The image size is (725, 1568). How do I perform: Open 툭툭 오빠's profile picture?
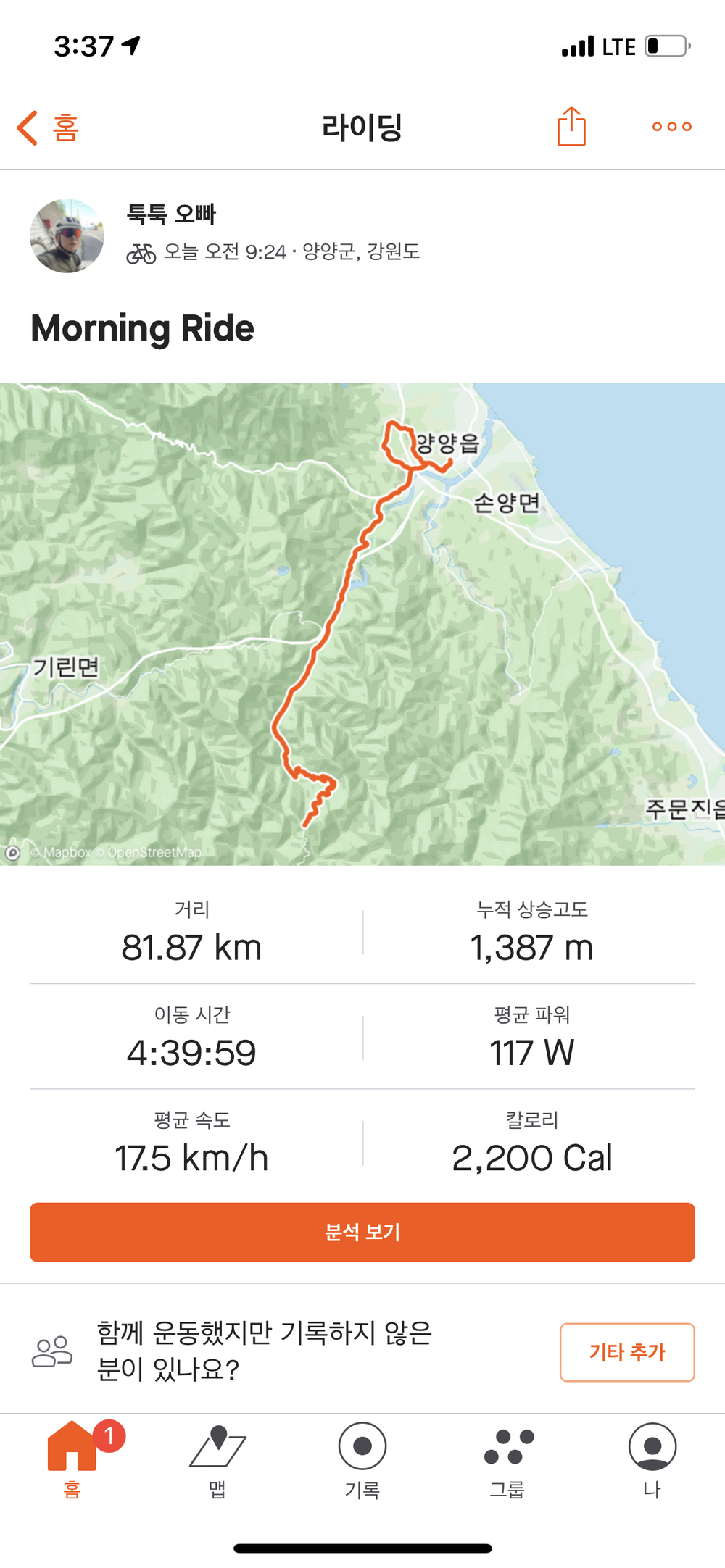point(67,236)
